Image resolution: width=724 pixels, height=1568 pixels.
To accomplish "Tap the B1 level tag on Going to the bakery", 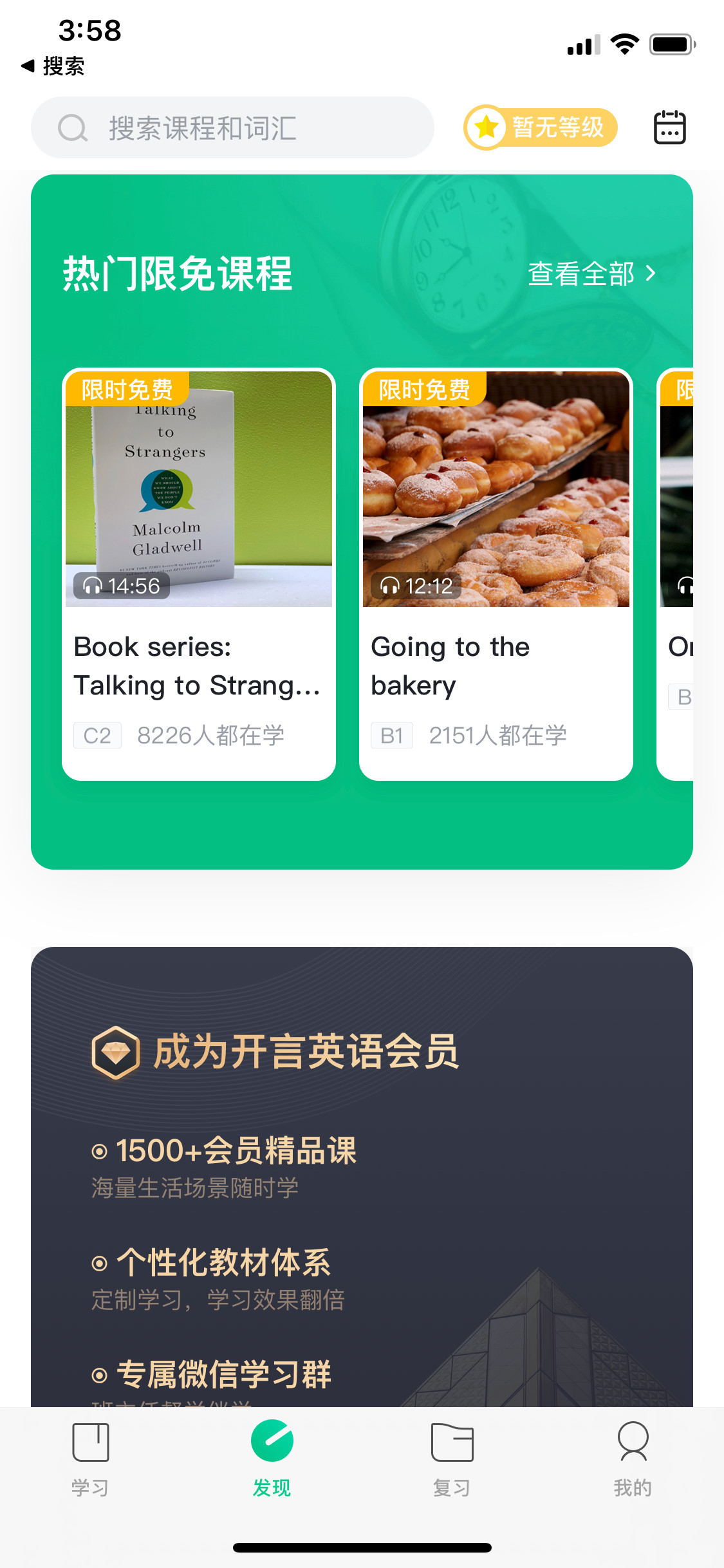I will tap(392, 736).
